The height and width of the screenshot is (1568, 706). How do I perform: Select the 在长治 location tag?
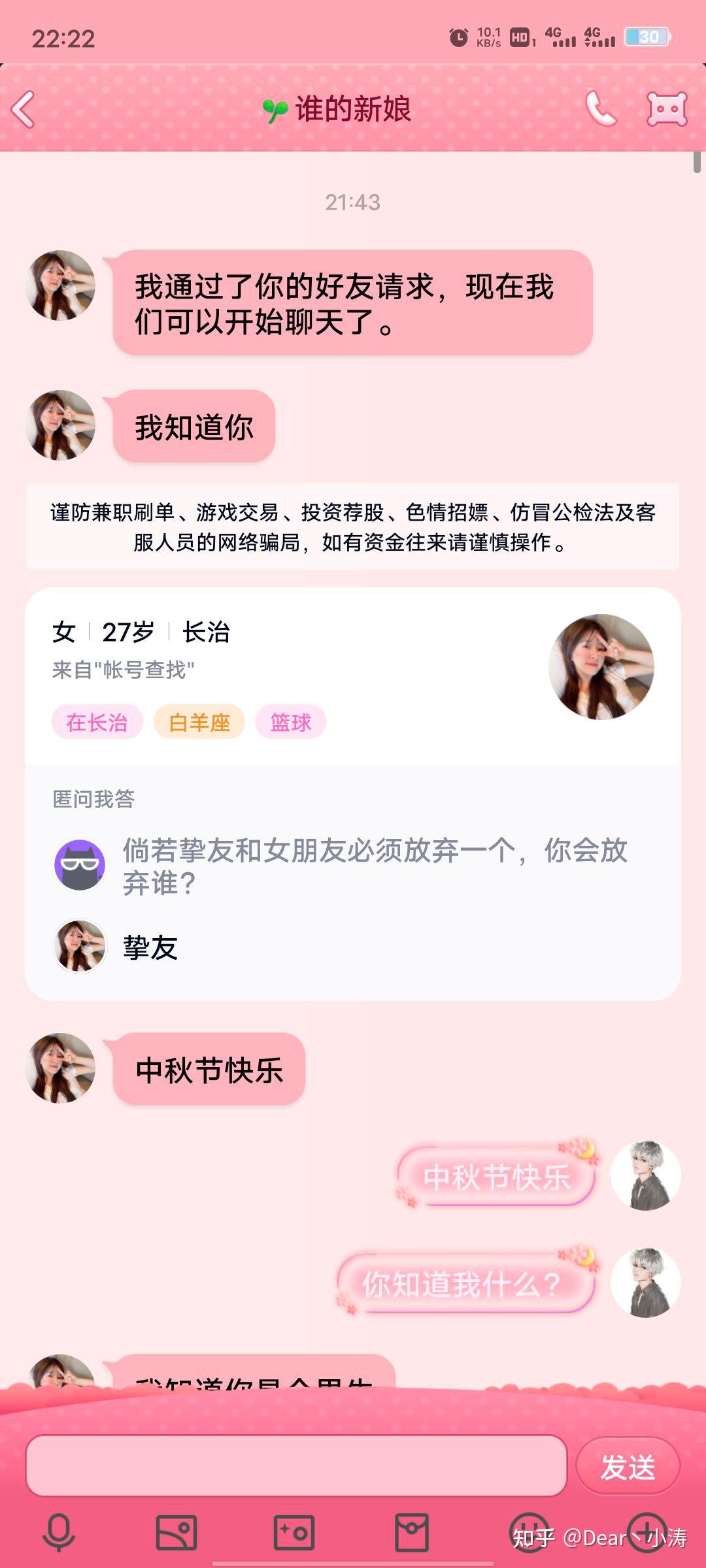pos(96,722)
